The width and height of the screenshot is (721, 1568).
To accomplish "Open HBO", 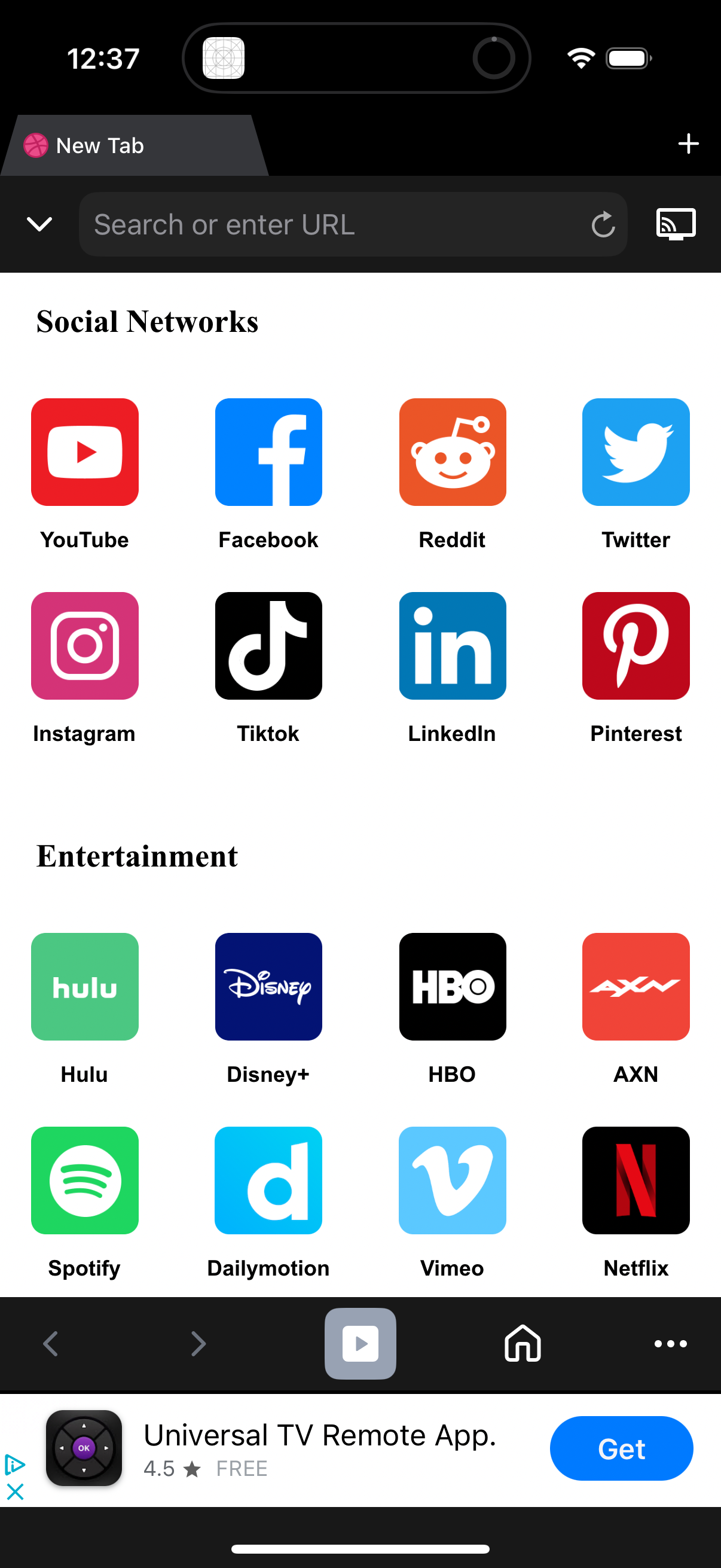I will 453,986.
